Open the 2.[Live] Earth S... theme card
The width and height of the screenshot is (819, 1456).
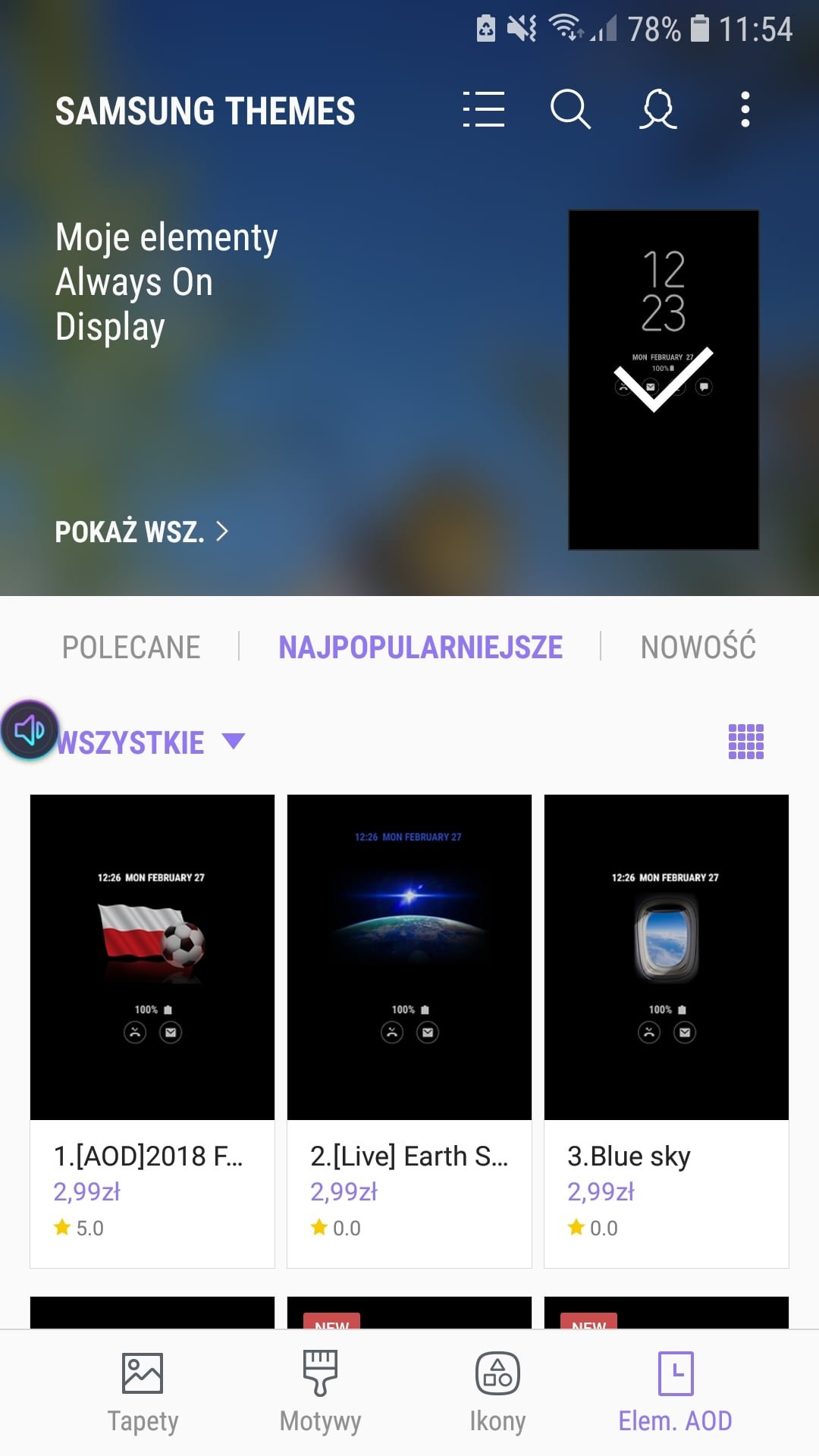tap(409, 1030)
